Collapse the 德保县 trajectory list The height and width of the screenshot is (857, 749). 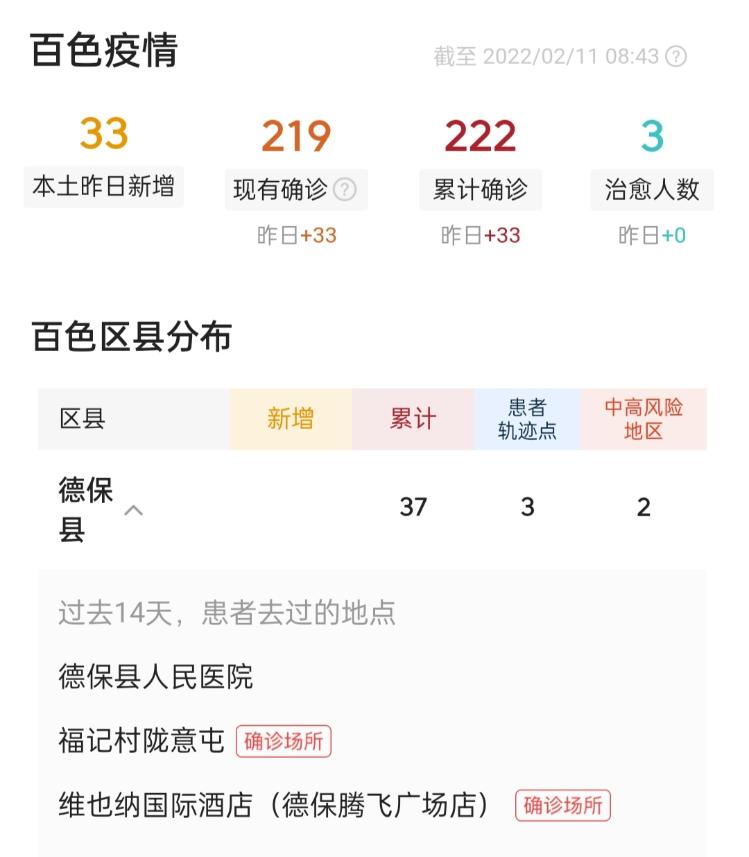(134, 512)
